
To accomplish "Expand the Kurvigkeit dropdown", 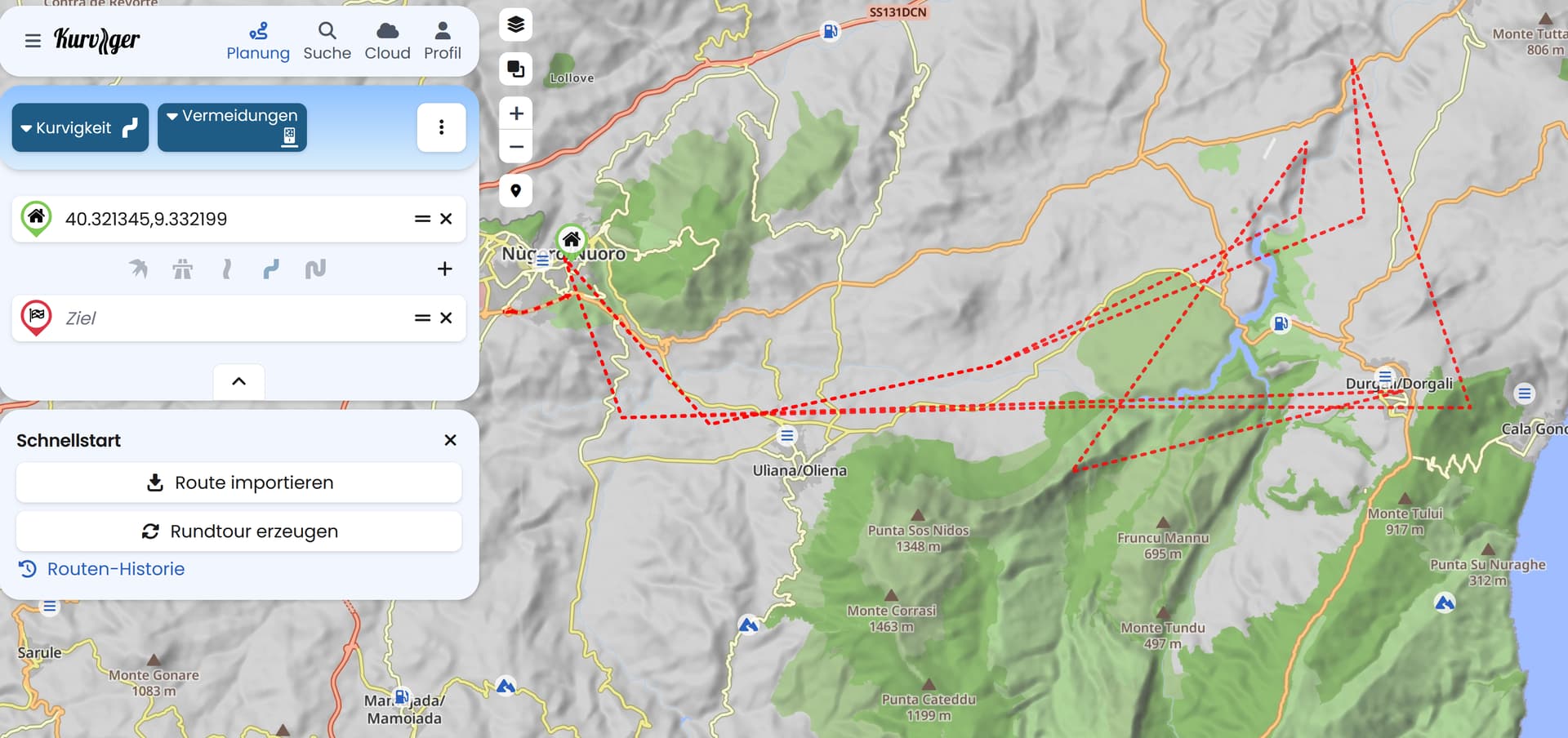I will (80, 127).
